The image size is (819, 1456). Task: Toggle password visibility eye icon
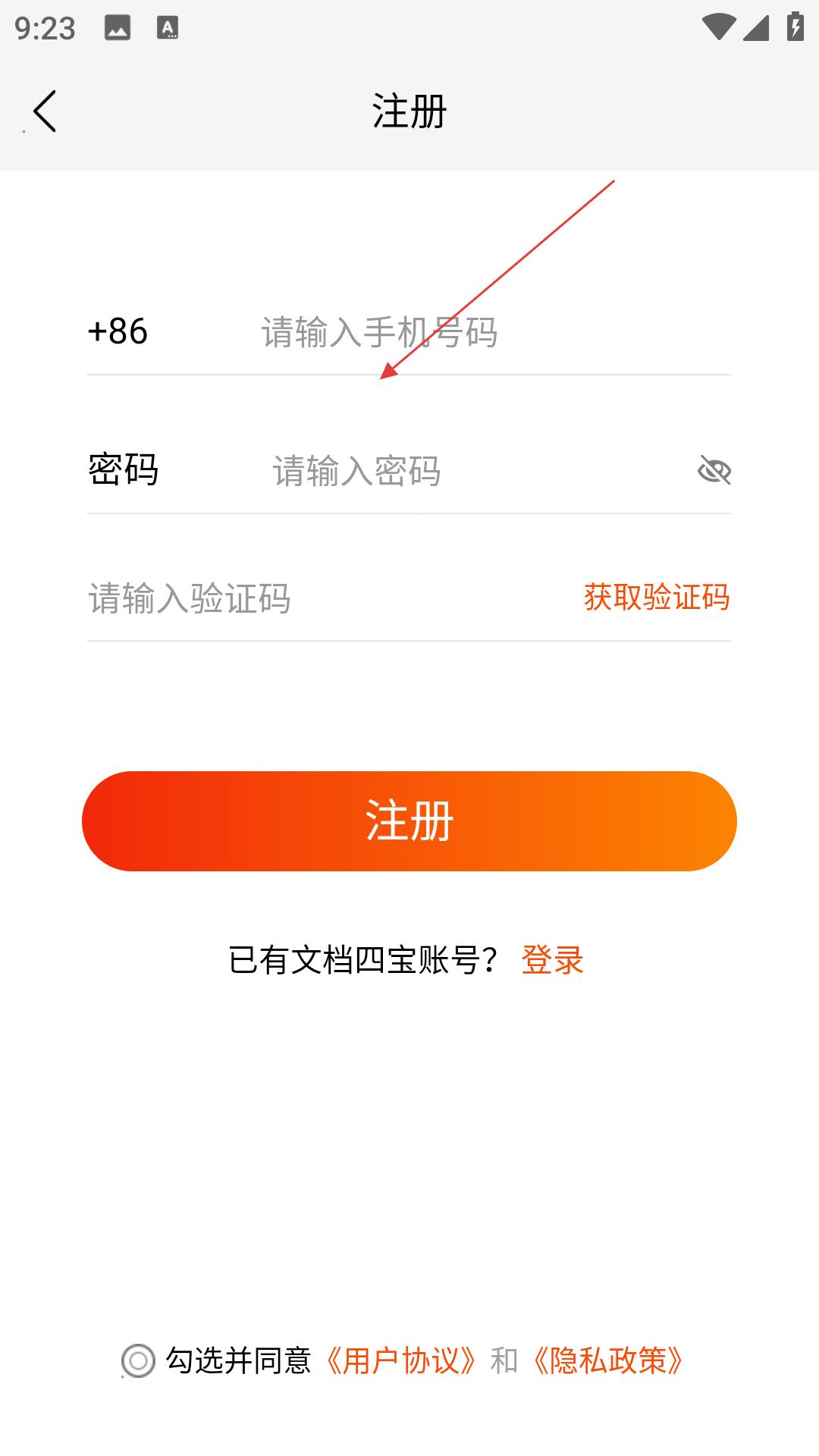714,470
